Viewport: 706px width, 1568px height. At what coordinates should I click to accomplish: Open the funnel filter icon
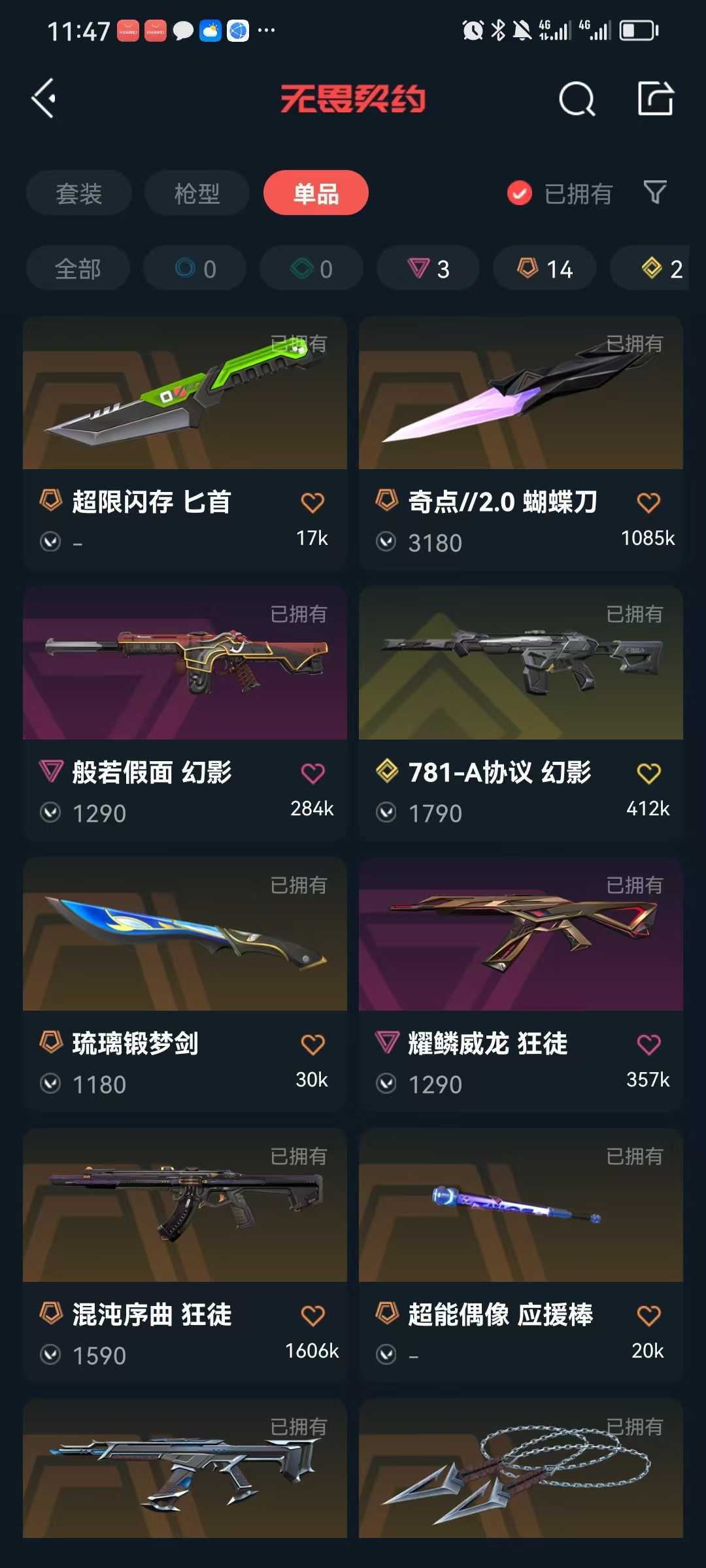click(x=655, y=193)
